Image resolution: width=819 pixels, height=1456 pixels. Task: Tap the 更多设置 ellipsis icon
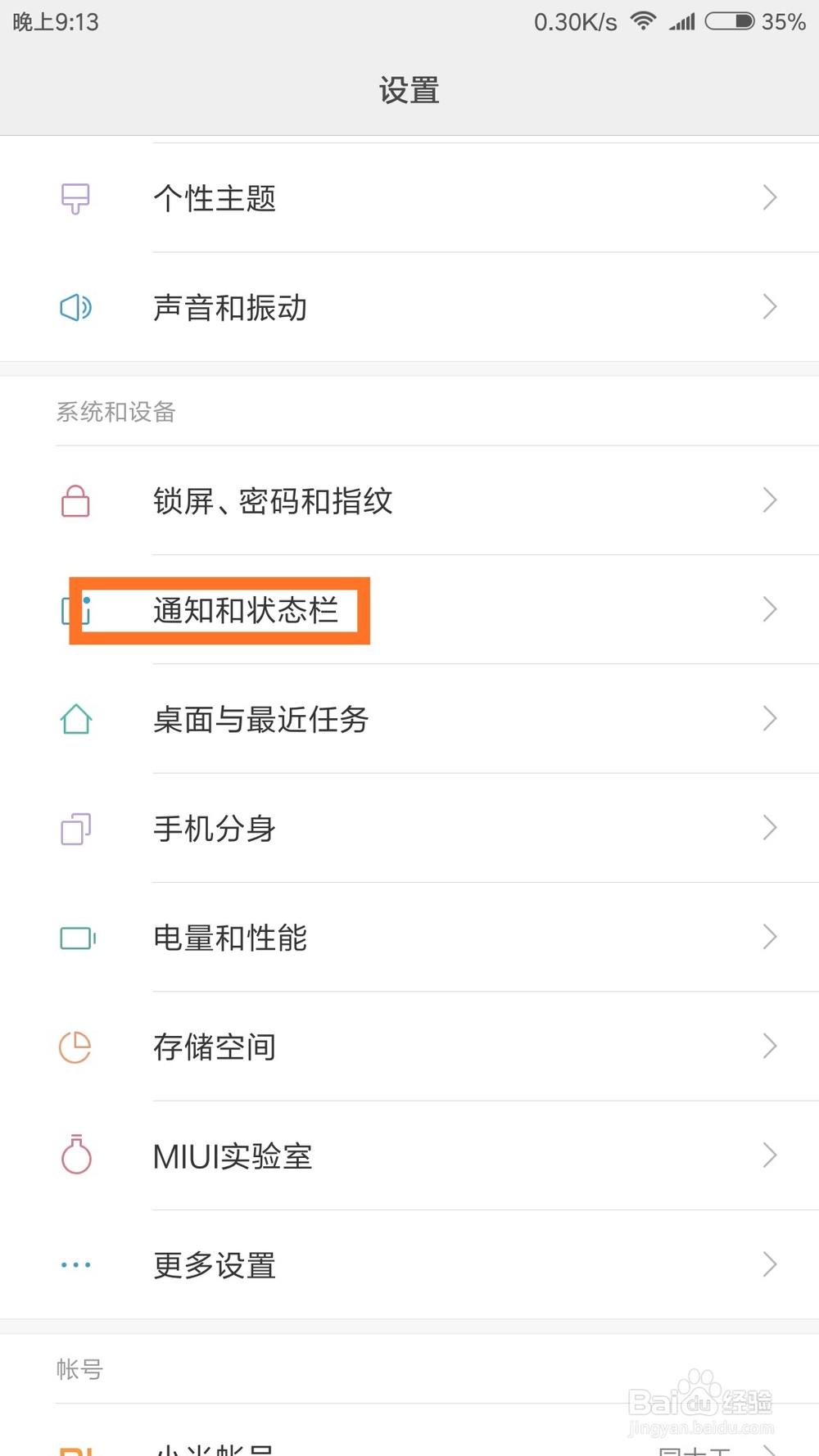(x=75, y=1264)
